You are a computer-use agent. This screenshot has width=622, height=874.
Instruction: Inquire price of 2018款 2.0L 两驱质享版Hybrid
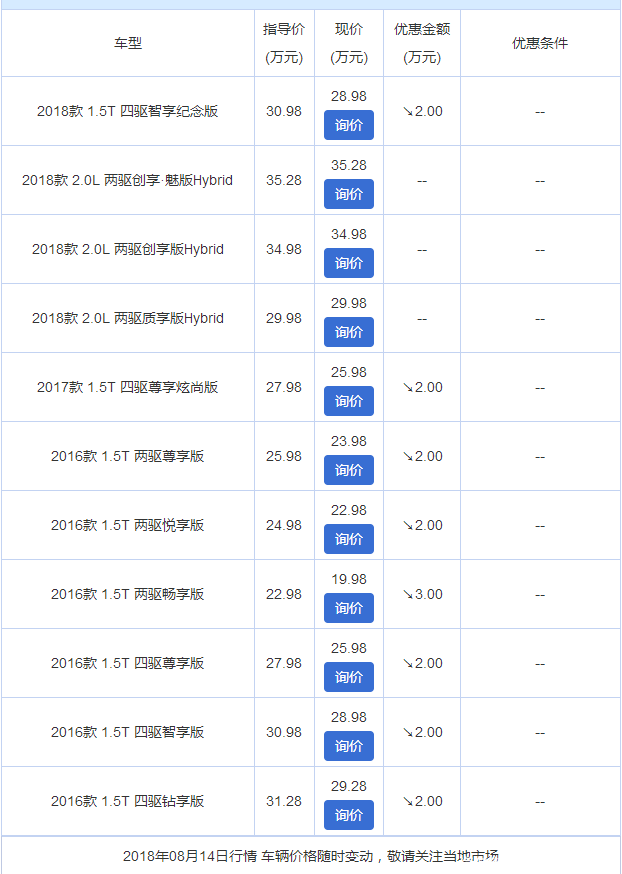click(349, 332)
